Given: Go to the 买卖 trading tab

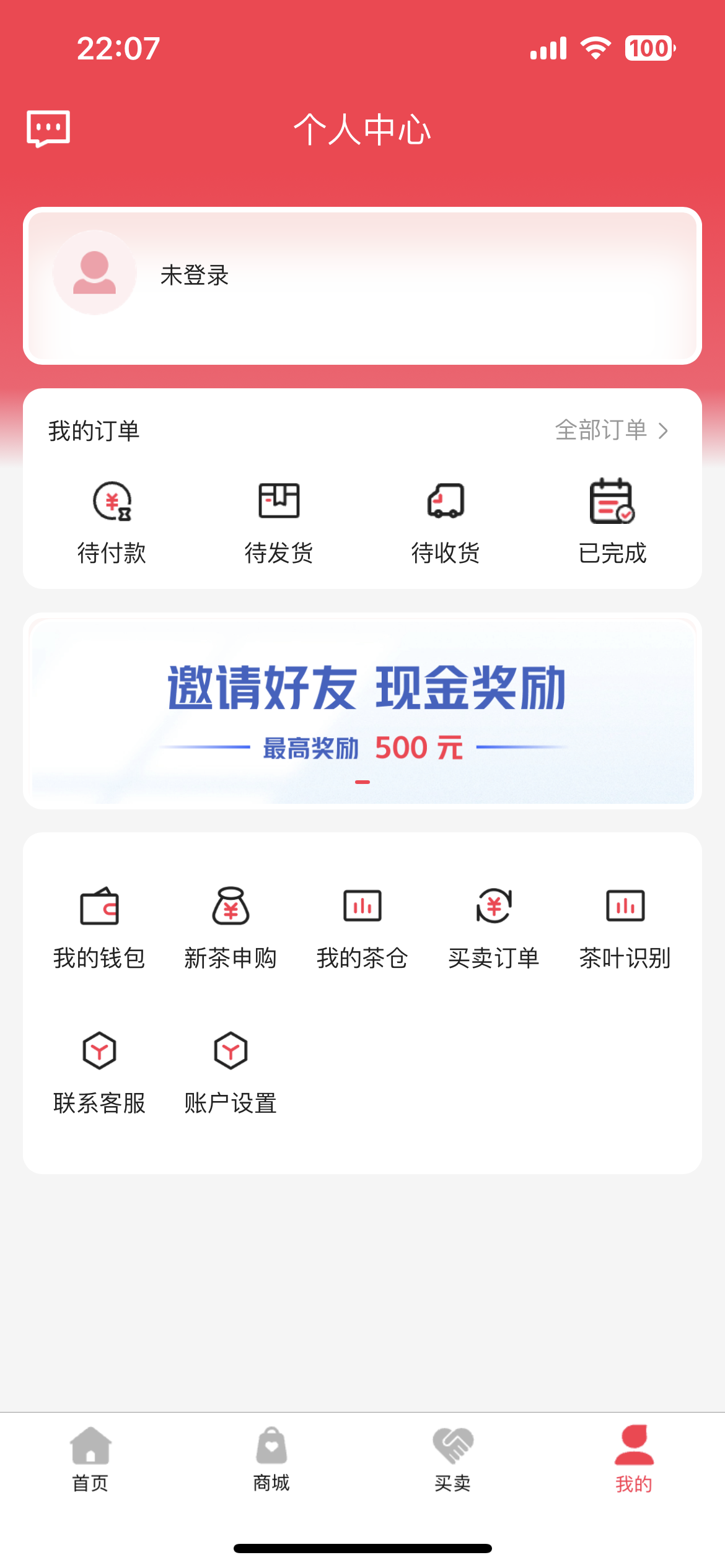Looking at the screenshot, I should [453, 1460].
